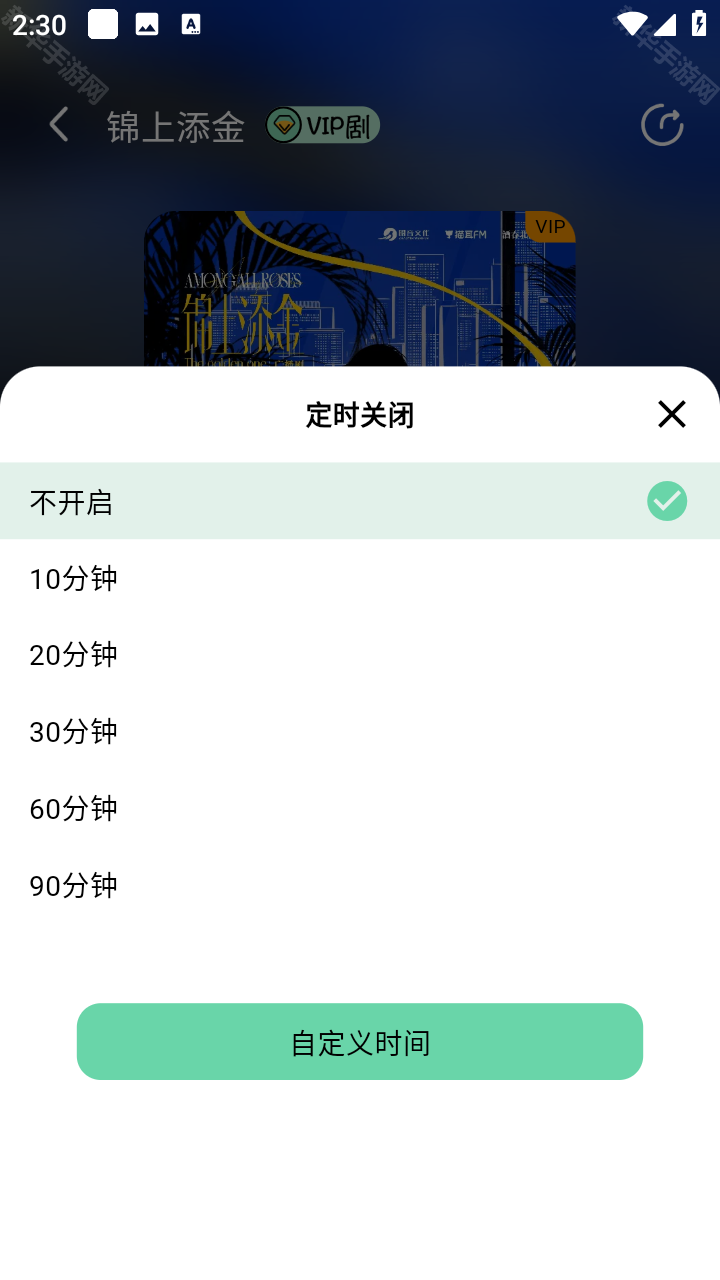Close the 定时关闭 dialog with the X
720x1280 pixels.
tap(671, 414)
